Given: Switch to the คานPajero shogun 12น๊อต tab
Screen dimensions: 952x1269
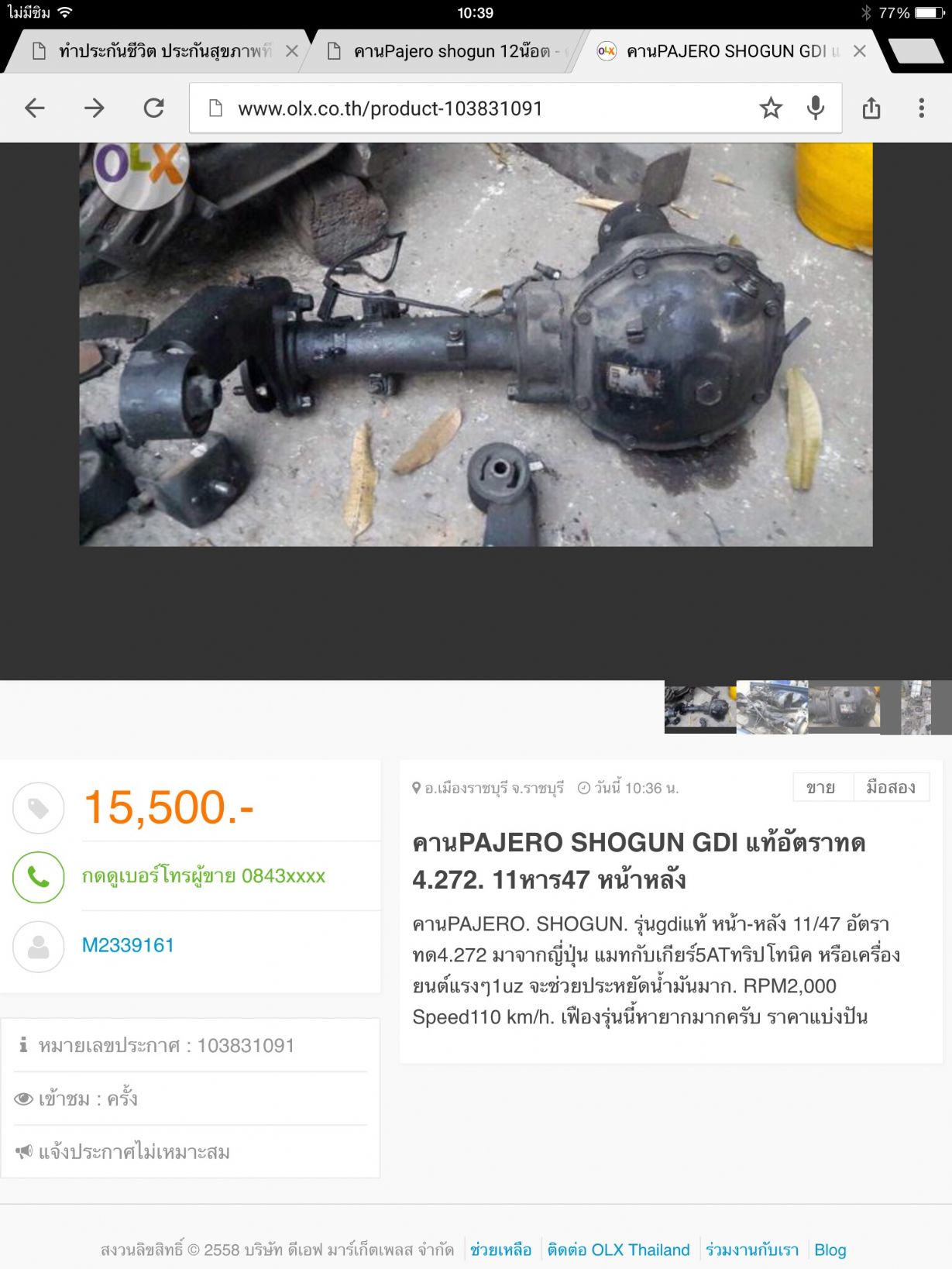Looking at the screenshot, I should coord(449,52).
